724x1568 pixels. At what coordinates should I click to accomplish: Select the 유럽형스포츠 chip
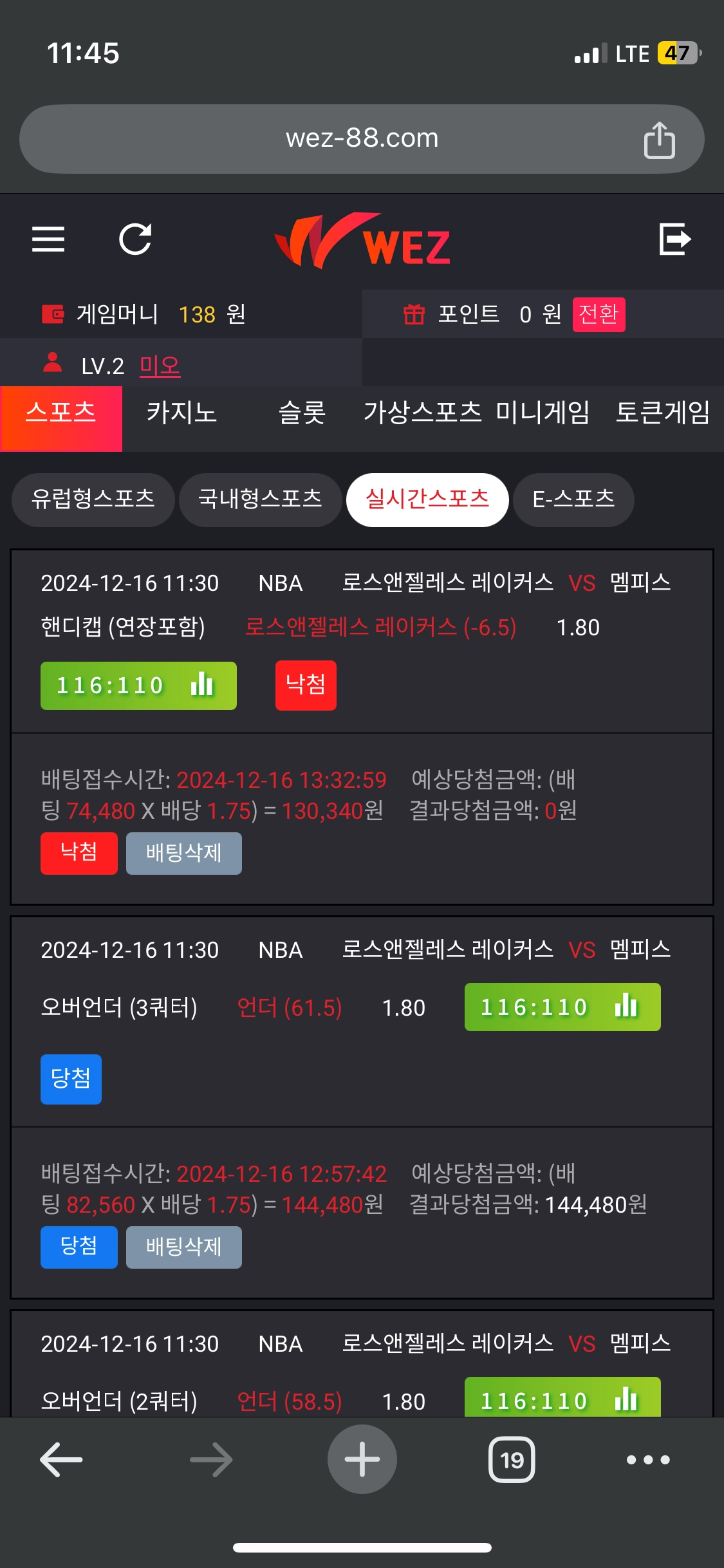tap(93, 500)
